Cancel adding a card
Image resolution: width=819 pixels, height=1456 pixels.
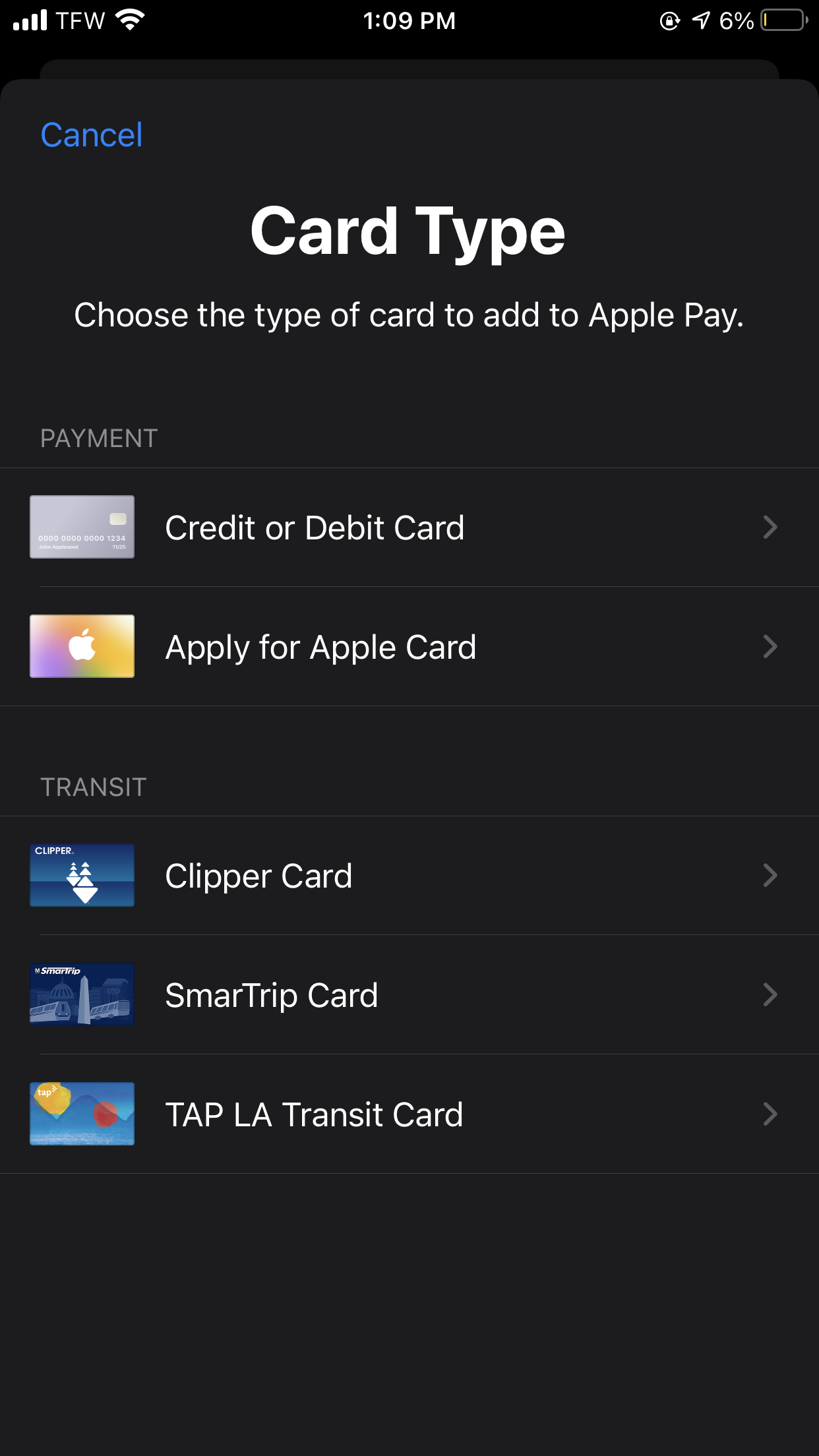click(x=92, y=135)
